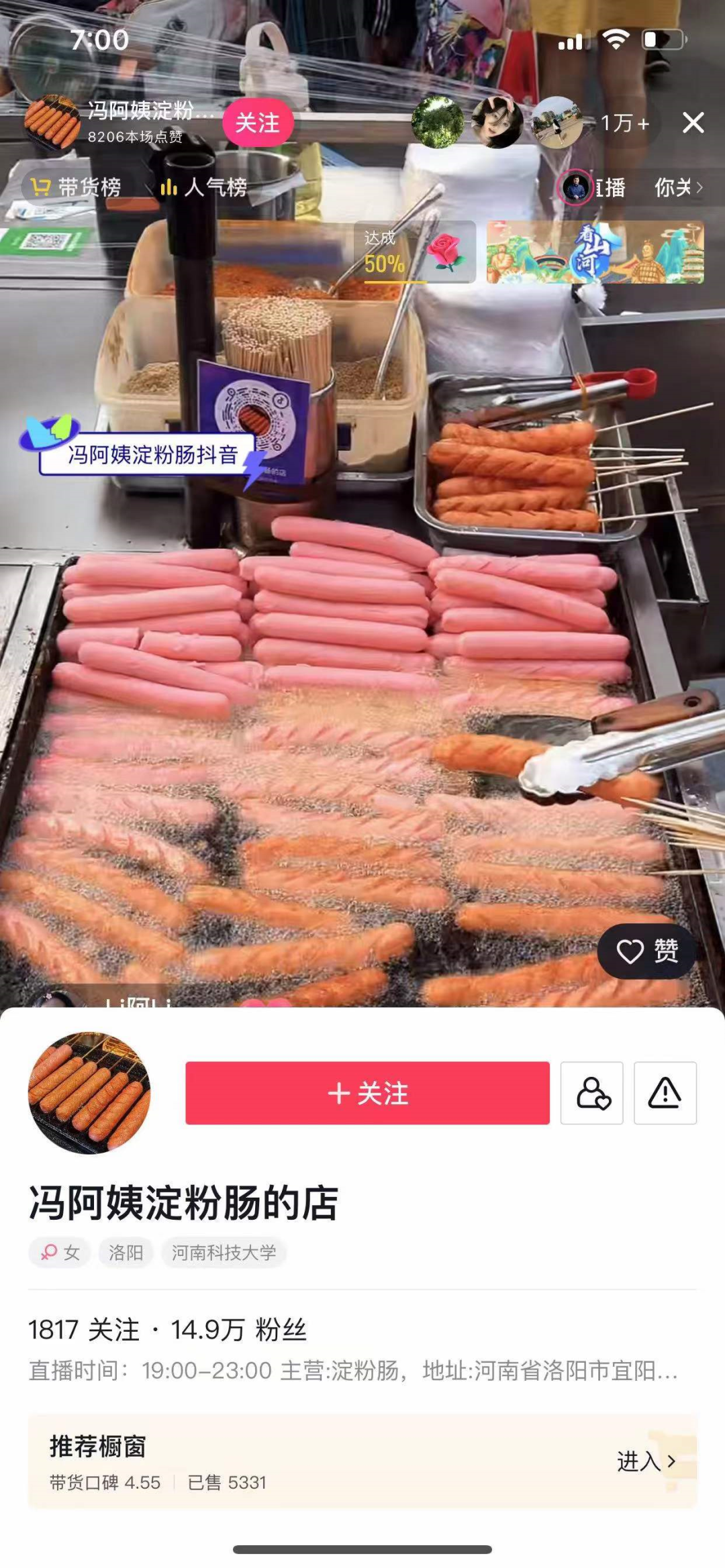Tap the 河南科技大学 tag chip
Screen dimensions: 725x1568
click(224, 1253)
